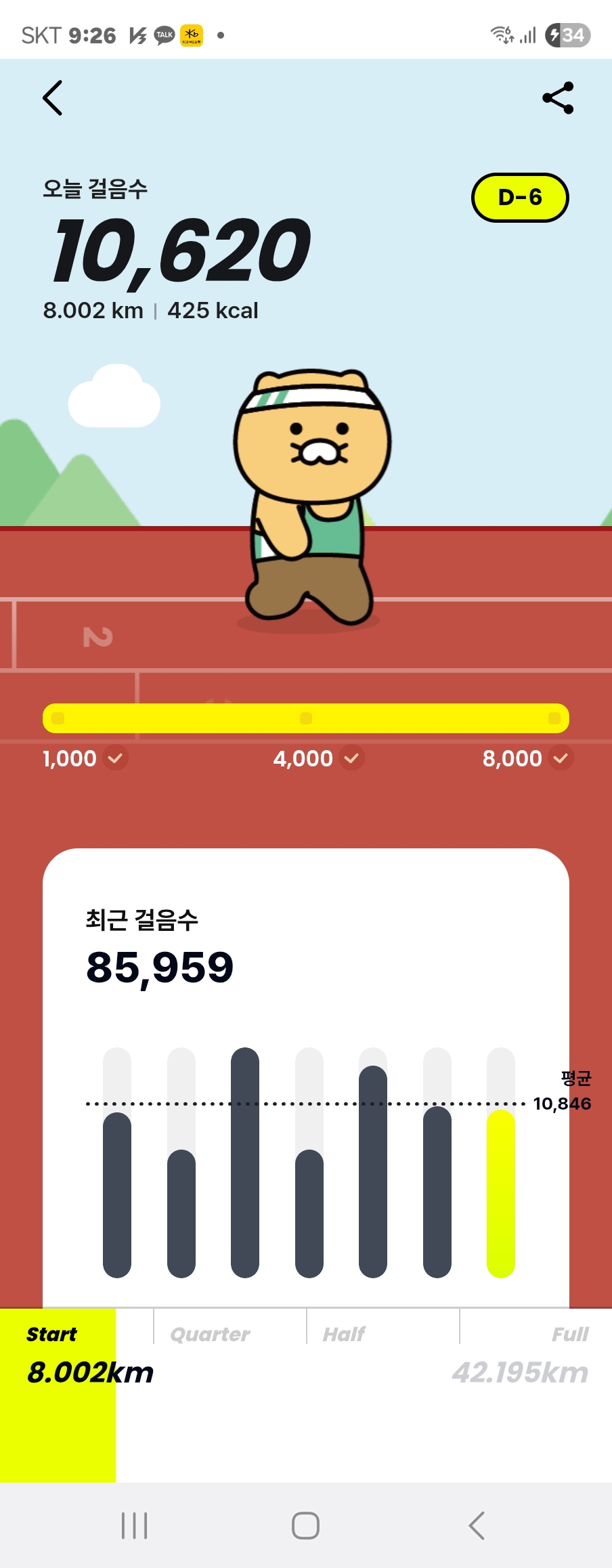Share today's step count
The width and height of the screenshot is (612, 1568).
(x=559, y=98)
